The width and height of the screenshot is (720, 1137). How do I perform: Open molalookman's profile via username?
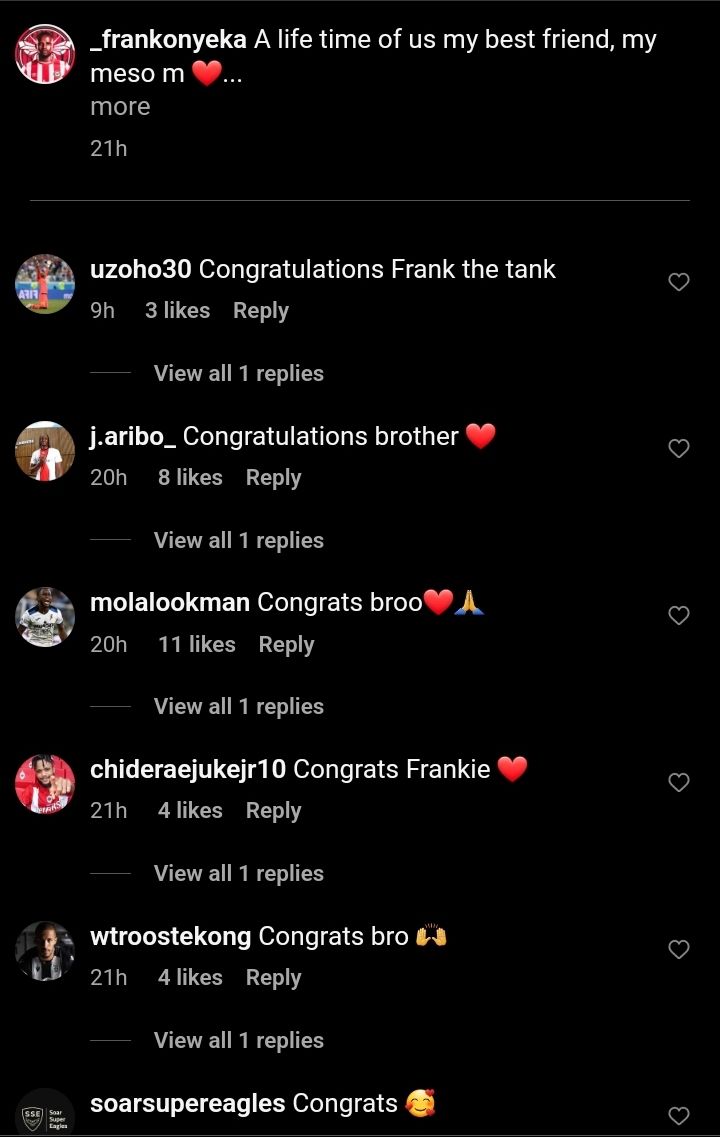169,603
